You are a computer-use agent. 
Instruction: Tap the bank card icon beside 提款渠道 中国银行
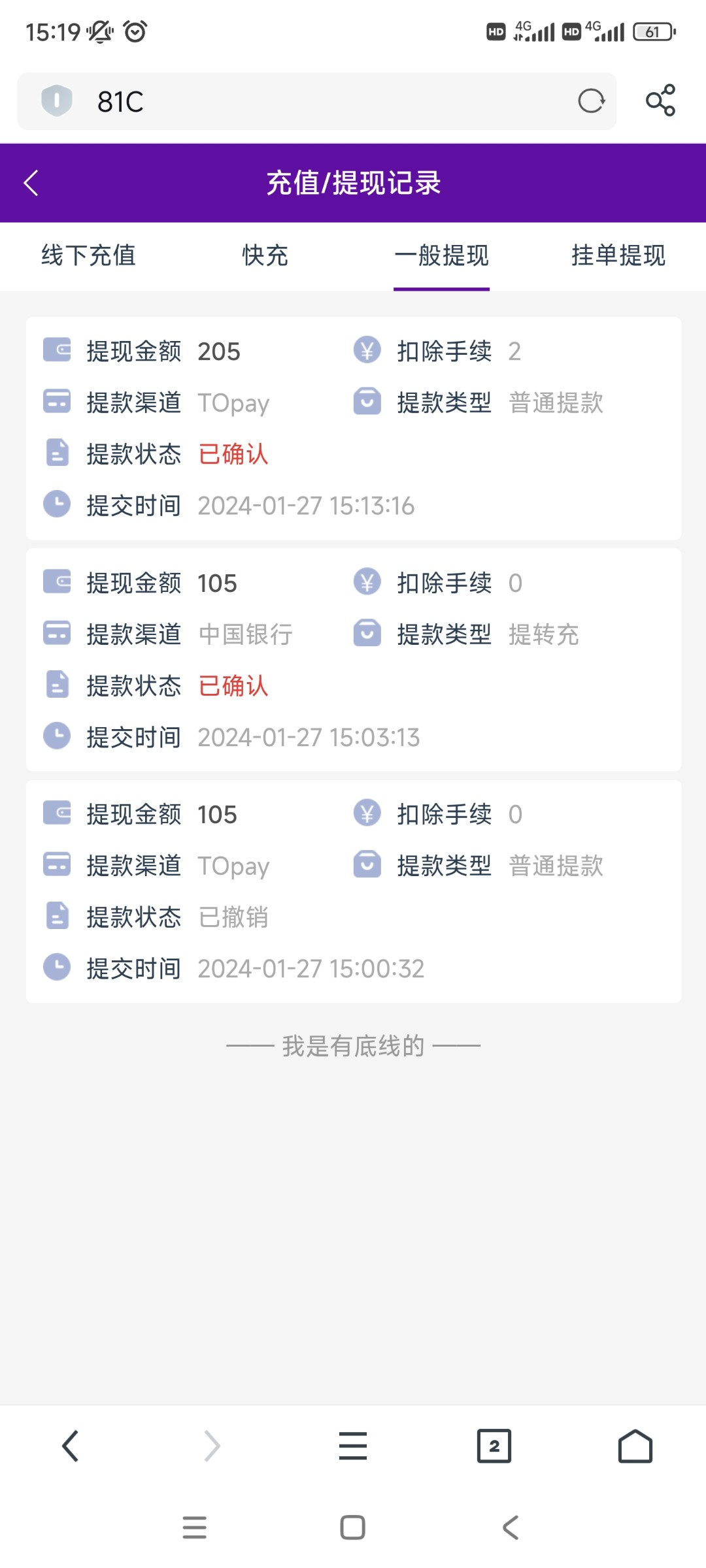coord(57,633)
